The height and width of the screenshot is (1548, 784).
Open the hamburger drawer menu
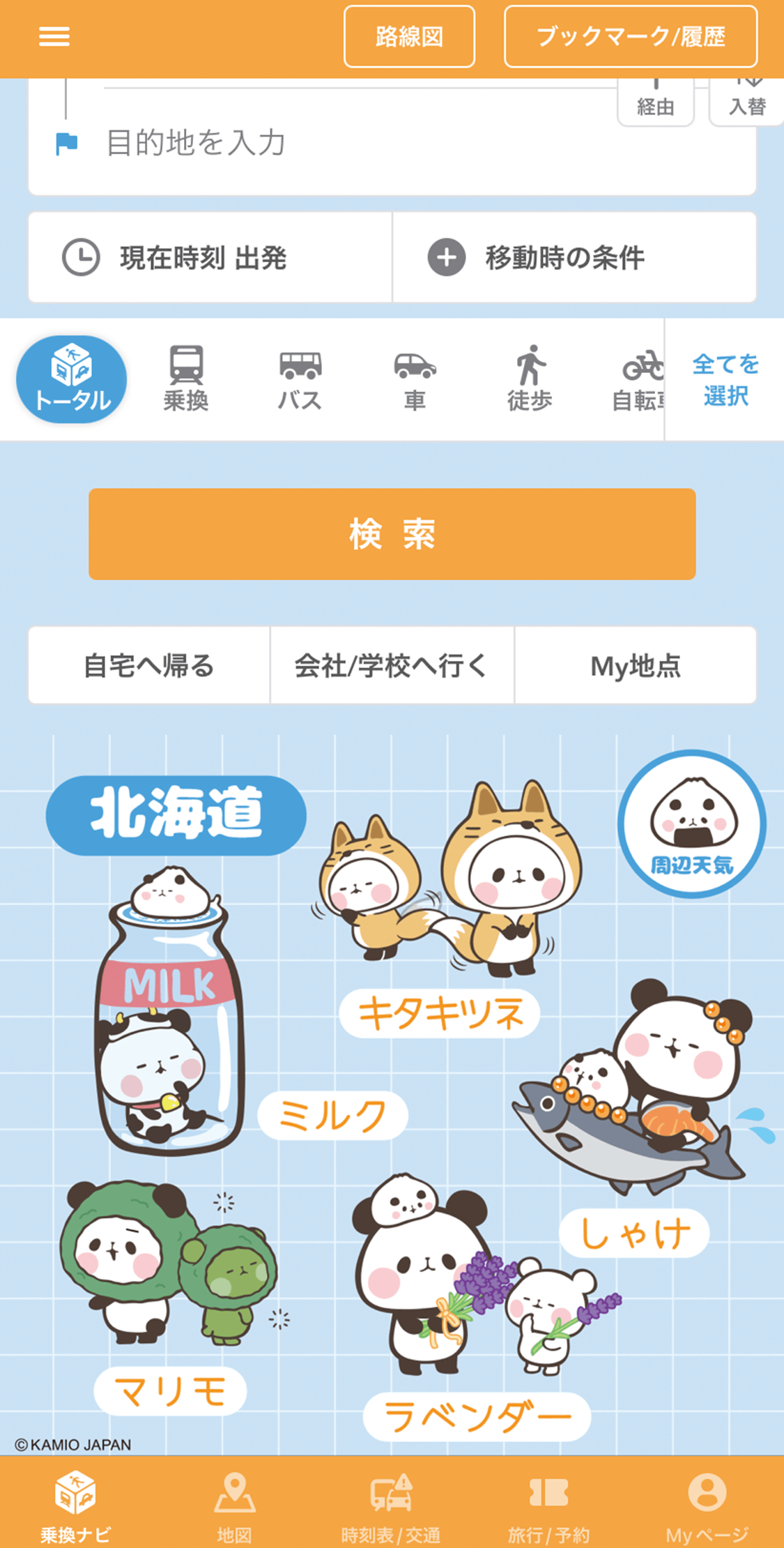pyautogui.click(x=54, y=36)
